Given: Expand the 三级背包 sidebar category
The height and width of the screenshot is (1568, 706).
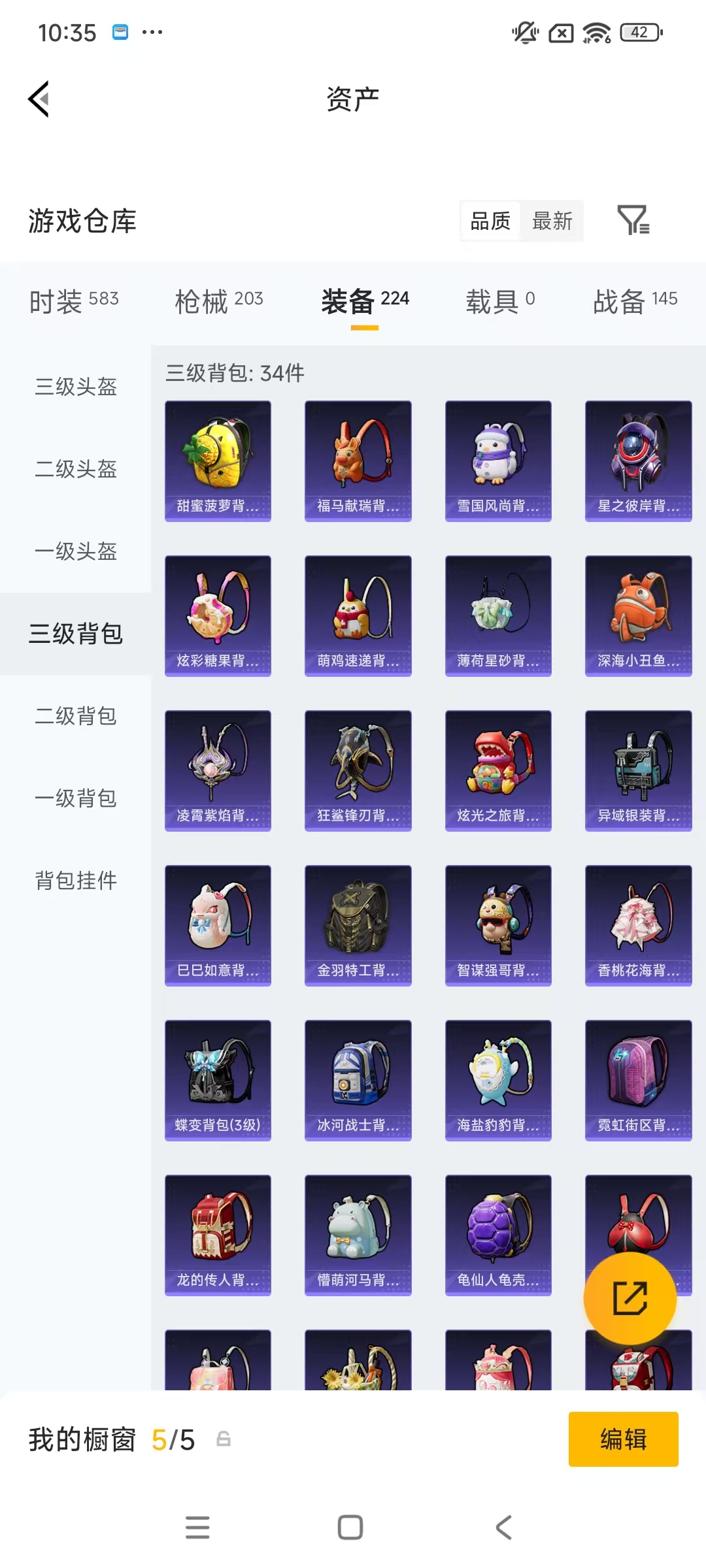Looking at the screenshot, I should coord(75,634).
